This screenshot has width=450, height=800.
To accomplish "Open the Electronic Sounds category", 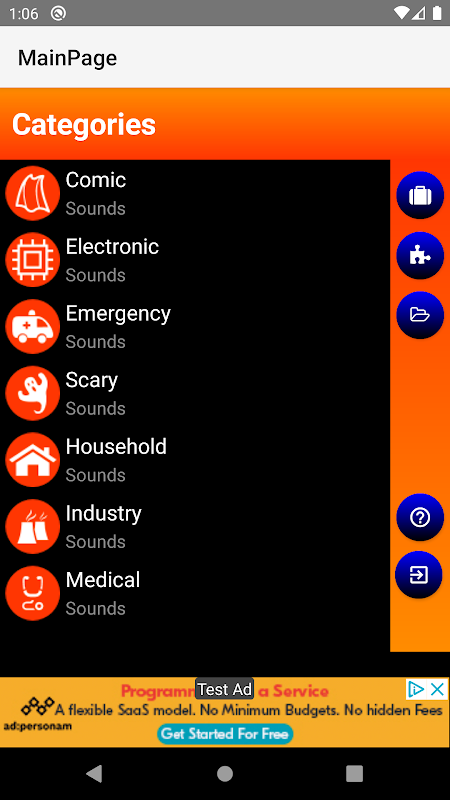I will pos(195,260).
